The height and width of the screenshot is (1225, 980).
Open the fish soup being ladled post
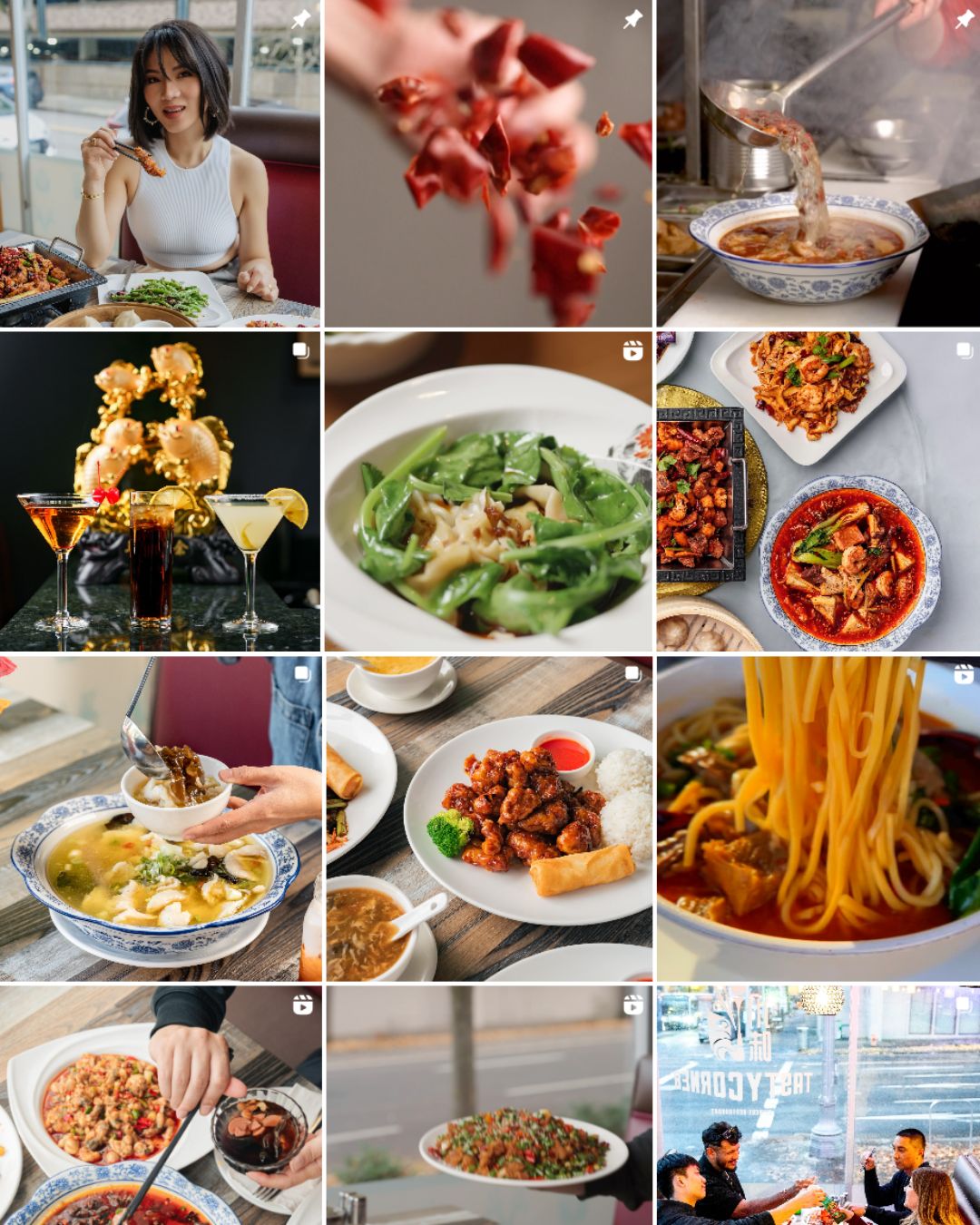click(x=160, y=818)
